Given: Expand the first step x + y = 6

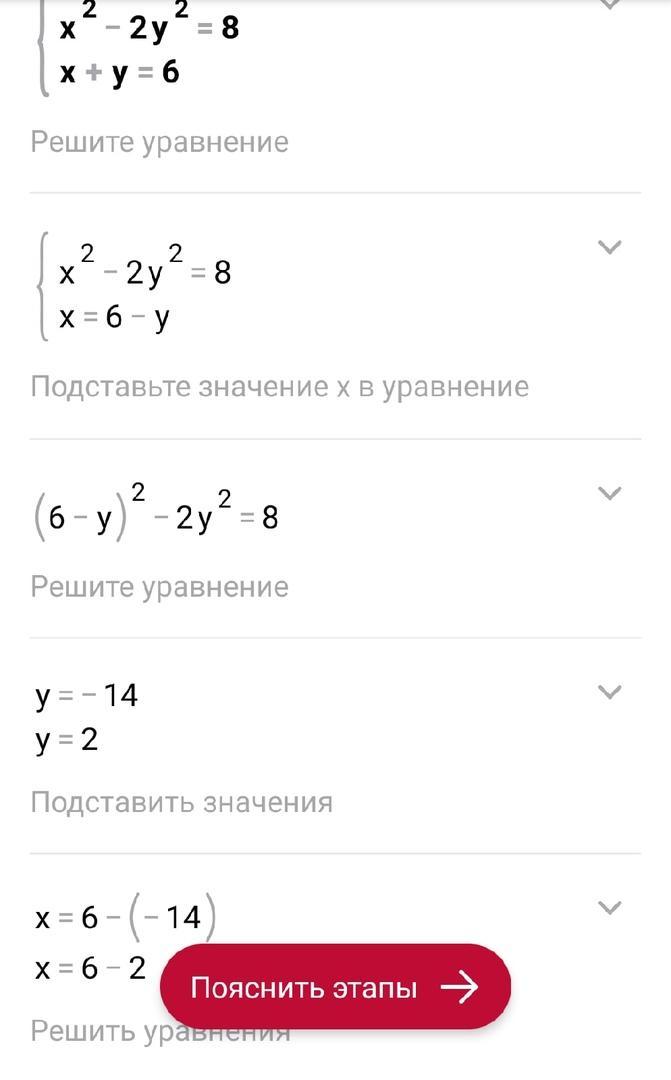Looking at the screenshot, I should [609, 5].
